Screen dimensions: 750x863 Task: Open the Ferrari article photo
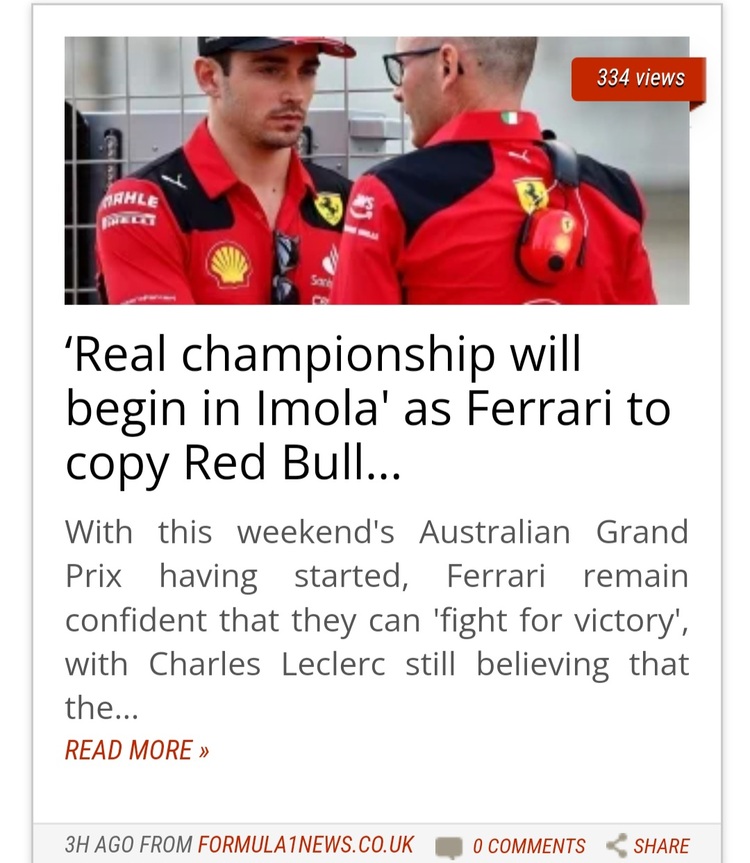click(x=376, y=170)
